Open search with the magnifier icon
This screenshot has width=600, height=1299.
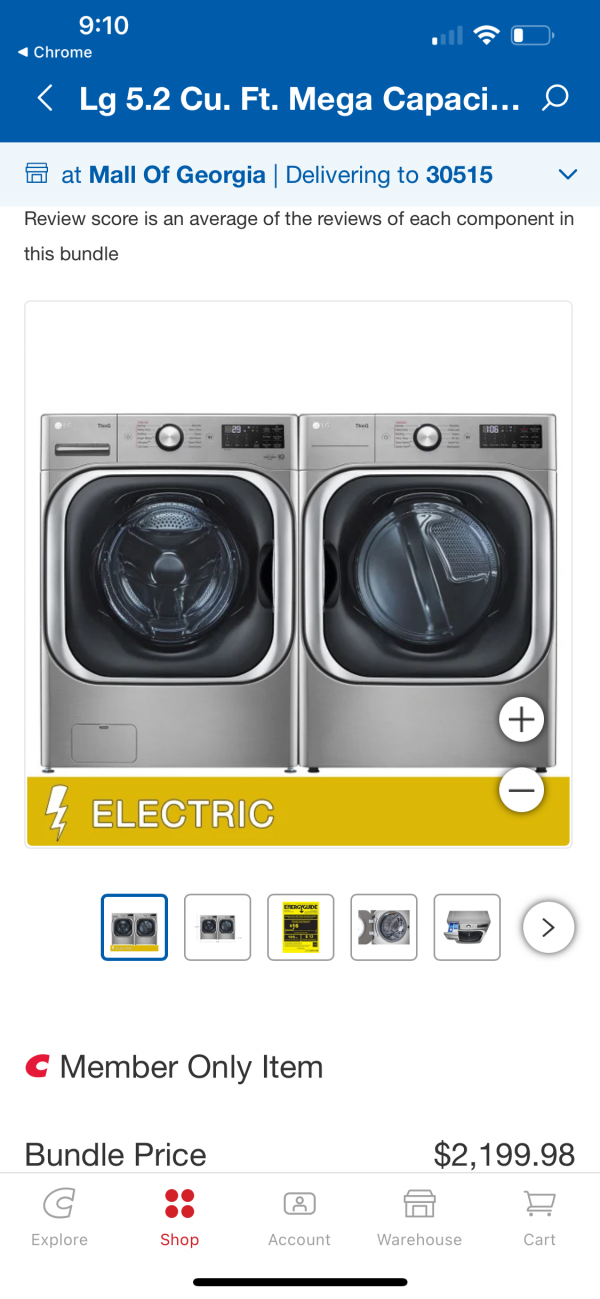coord(555,98)
